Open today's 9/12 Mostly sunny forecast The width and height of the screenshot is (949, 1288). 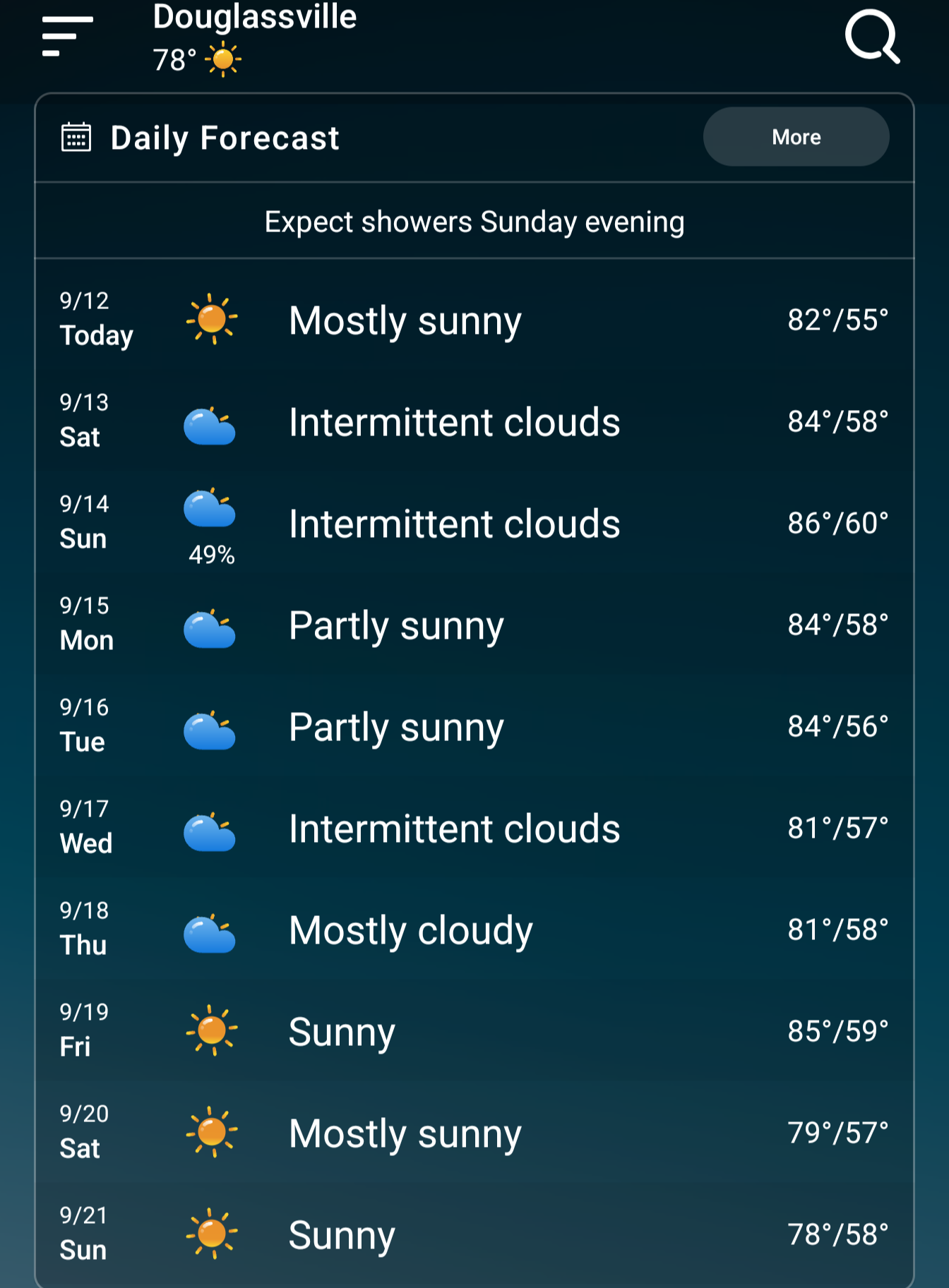click(474, 320)
